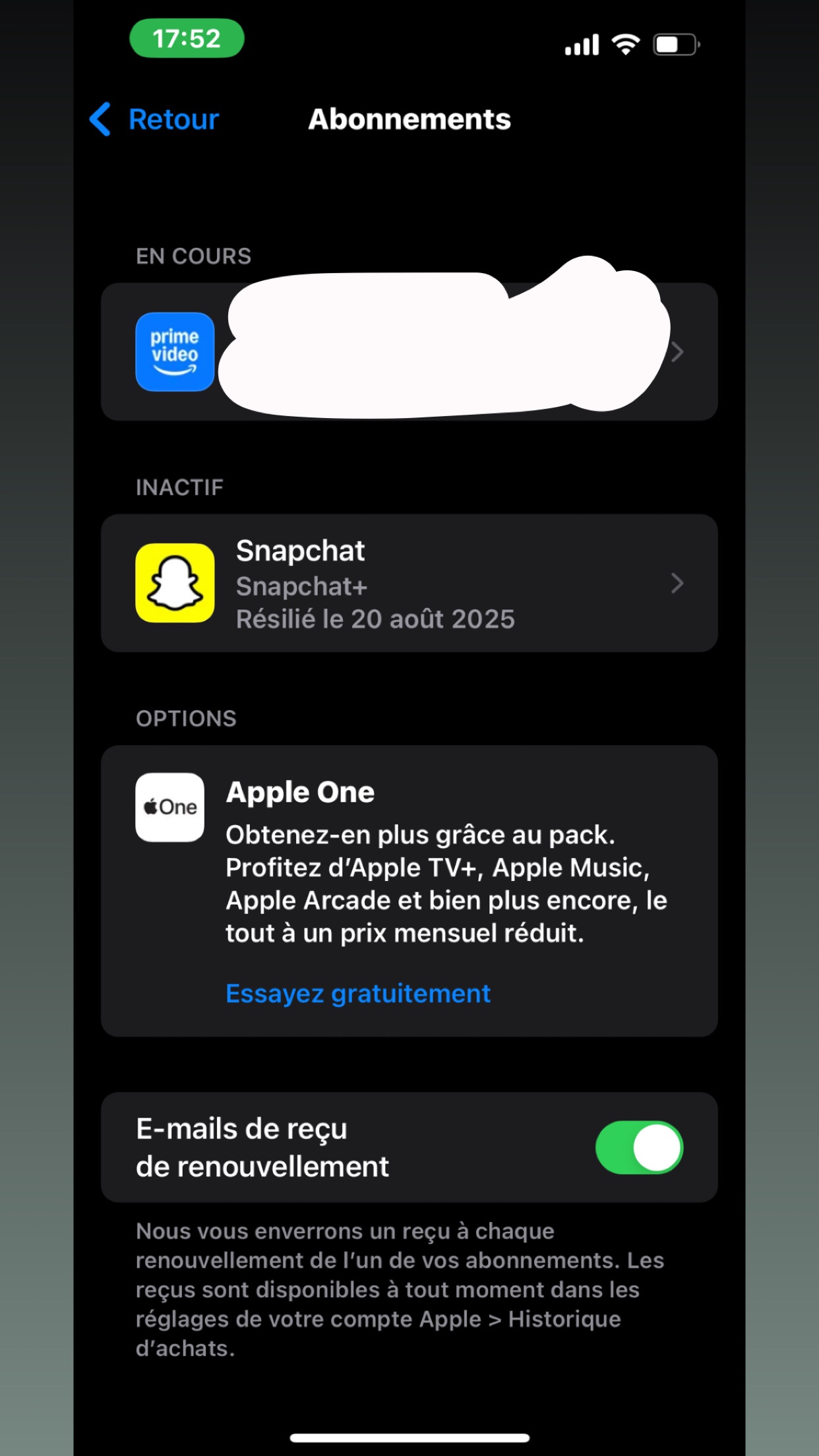Viewport: 819px width, 1456px height.
Task: Disable E-mails de reçu de renouvellement switch
Action: [x=639, y=1147]
